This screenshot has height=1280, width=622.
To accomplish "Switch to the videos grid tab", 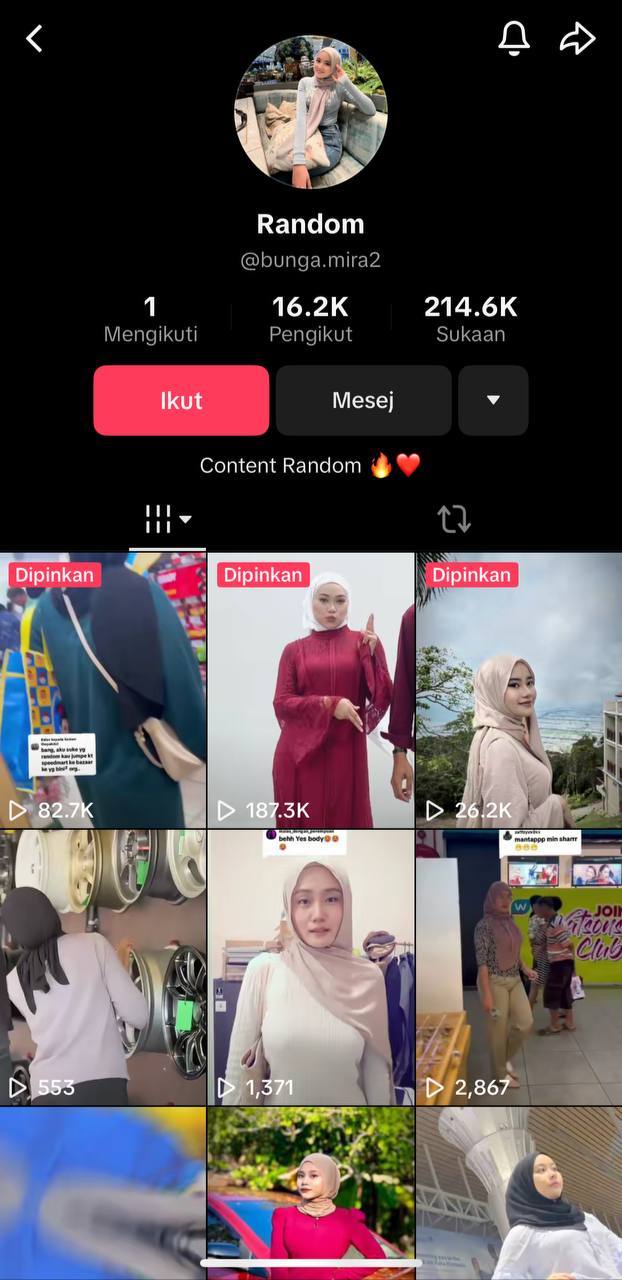I will click(166, 519).
